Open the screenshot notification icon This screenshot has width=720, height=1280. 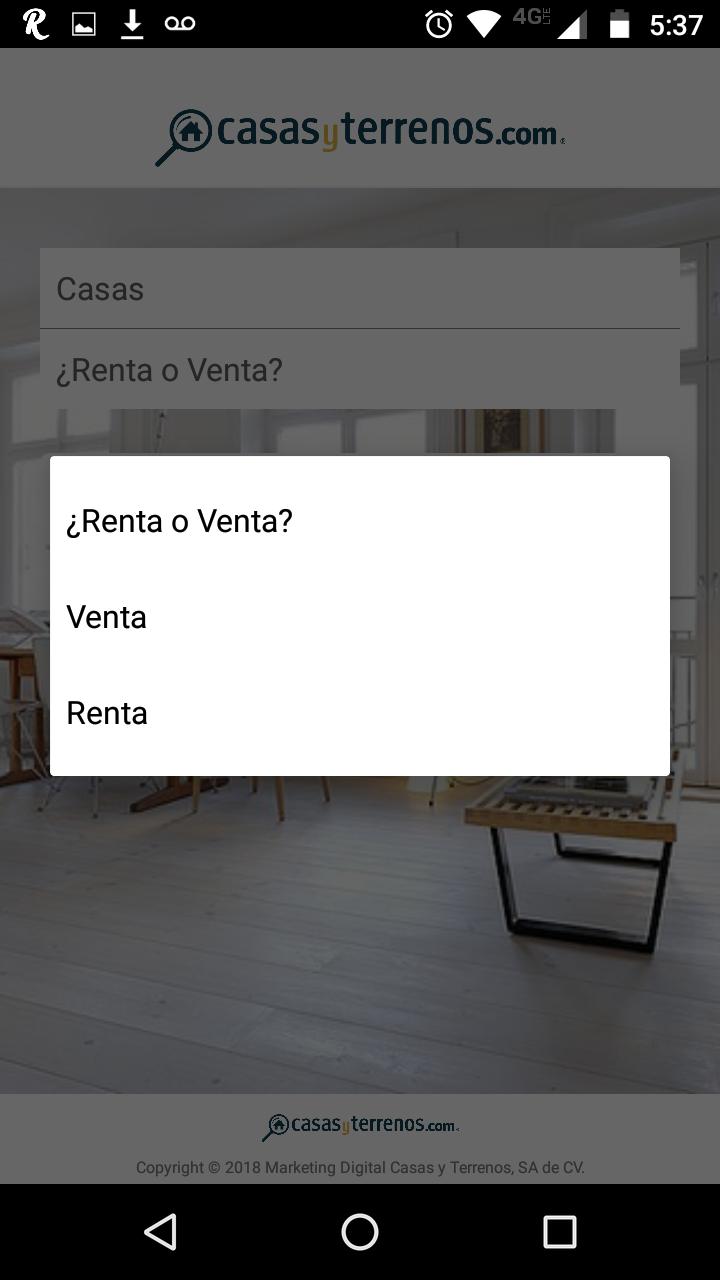tap(83, 22)
